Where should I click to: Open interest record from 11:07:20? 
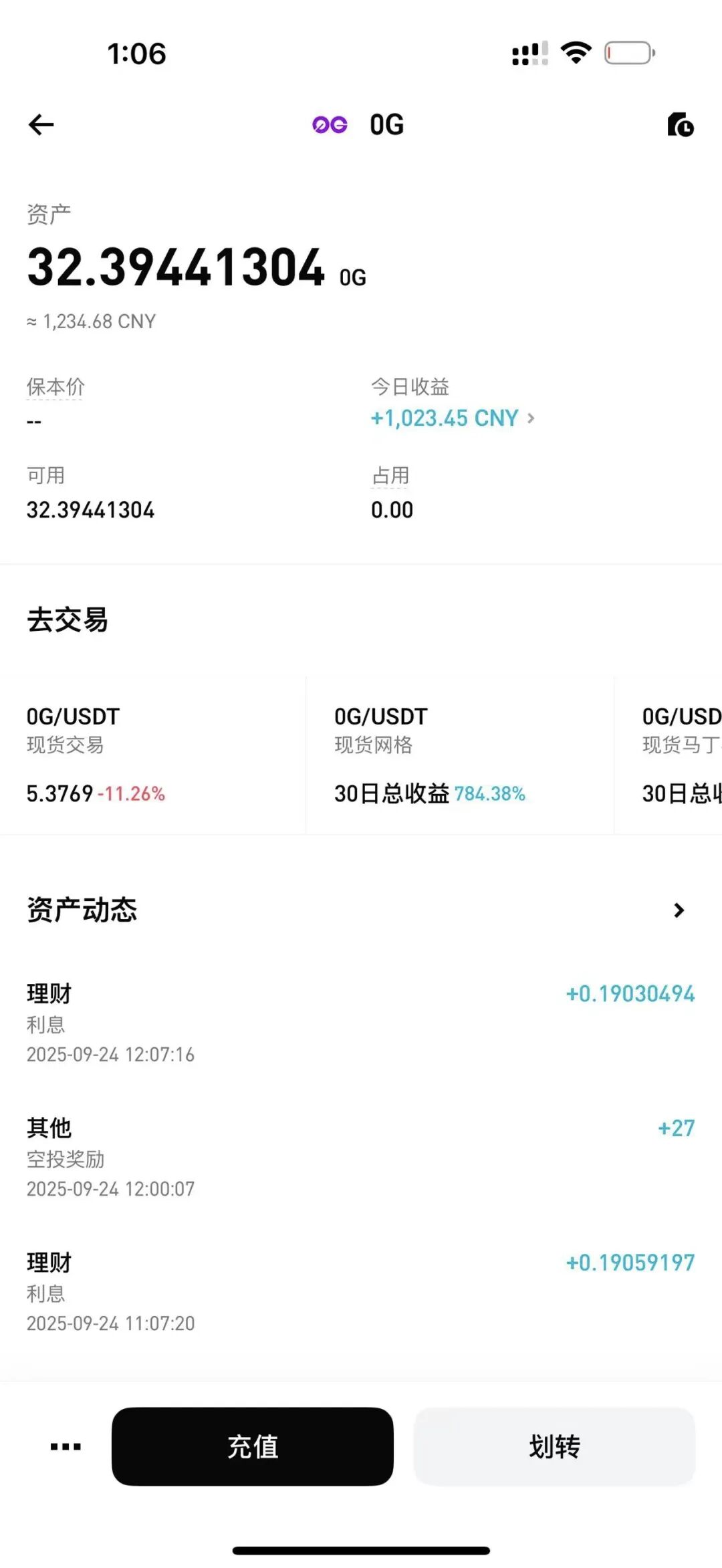point(361,1291)
